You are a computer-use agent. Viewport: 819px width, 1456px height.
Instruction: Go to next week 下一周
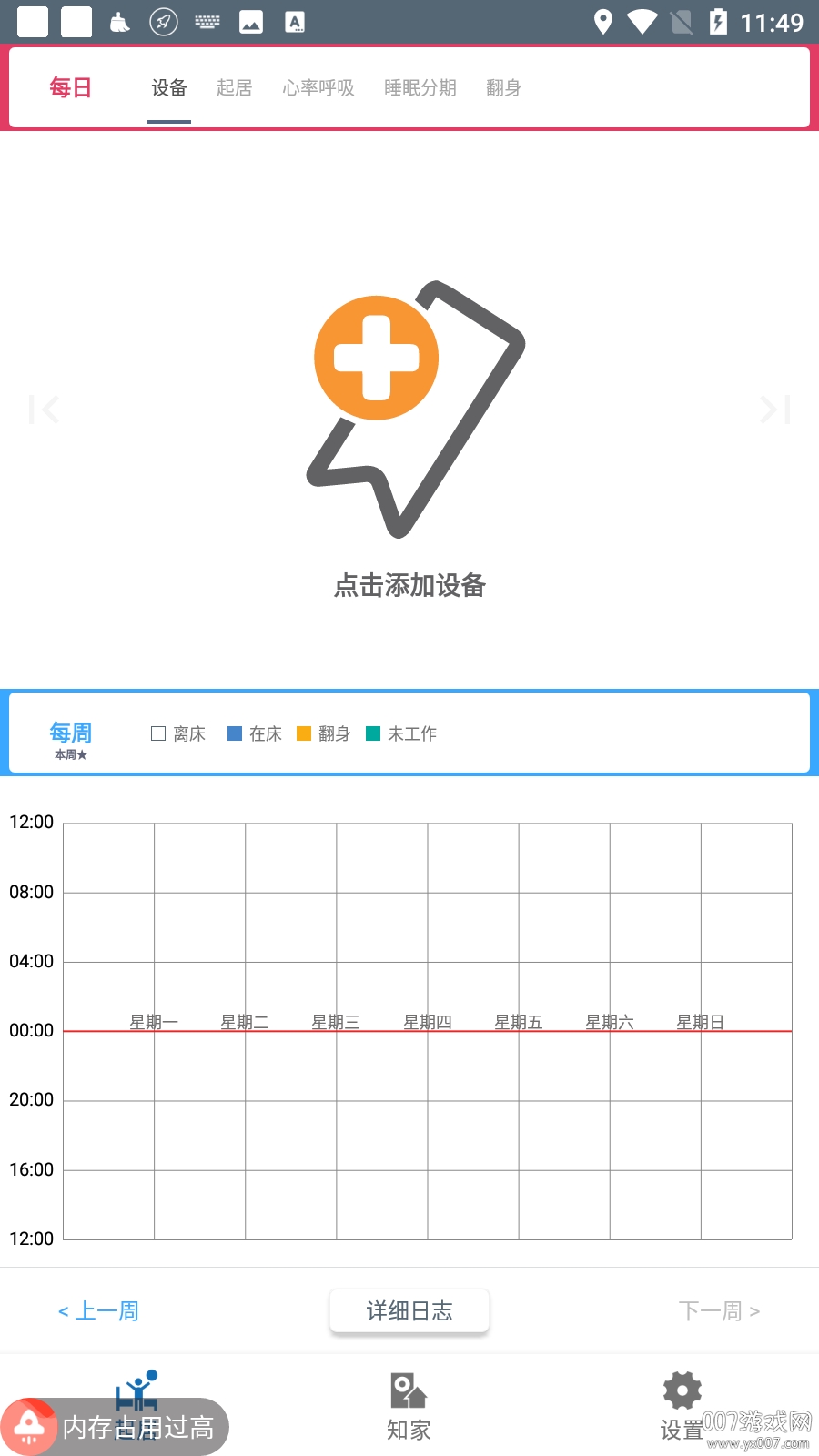pyautogui.click(x=719, y=1310)
